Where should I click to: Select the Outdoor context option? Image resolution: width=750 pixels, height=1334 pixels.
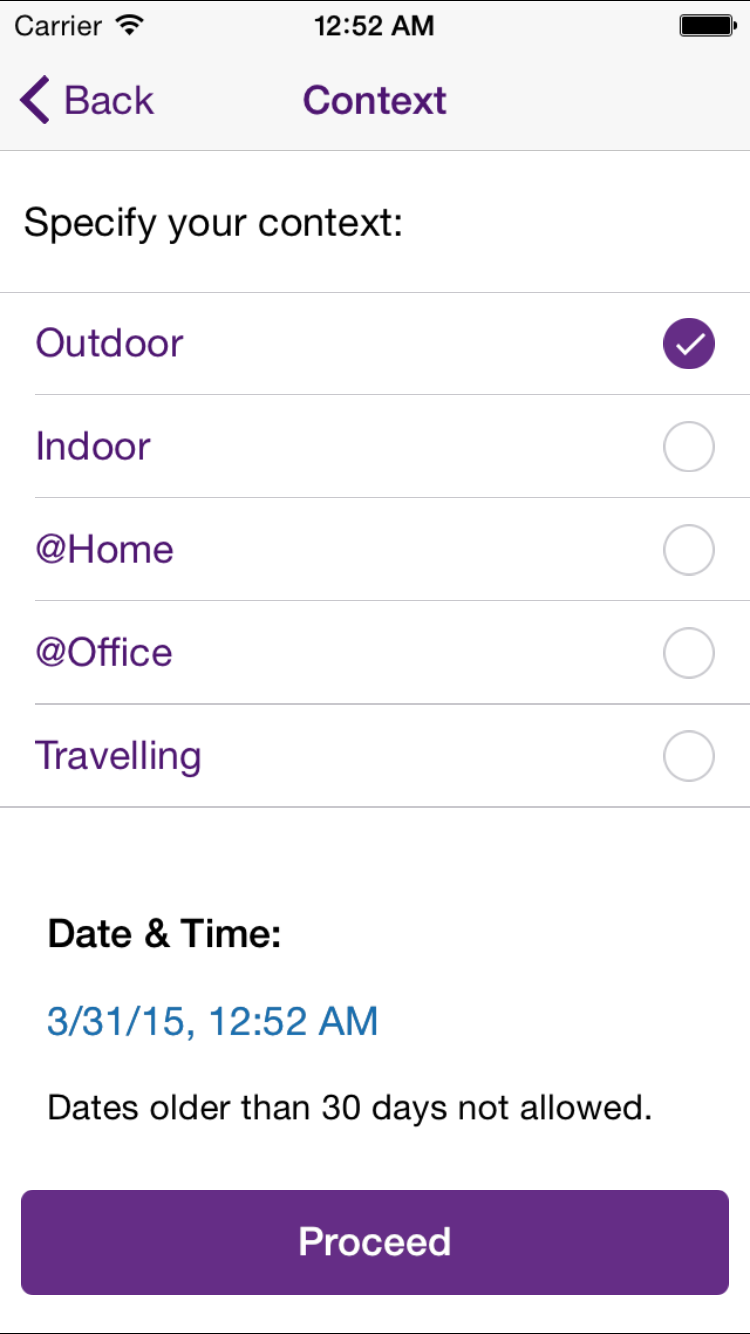click(374, 344)
